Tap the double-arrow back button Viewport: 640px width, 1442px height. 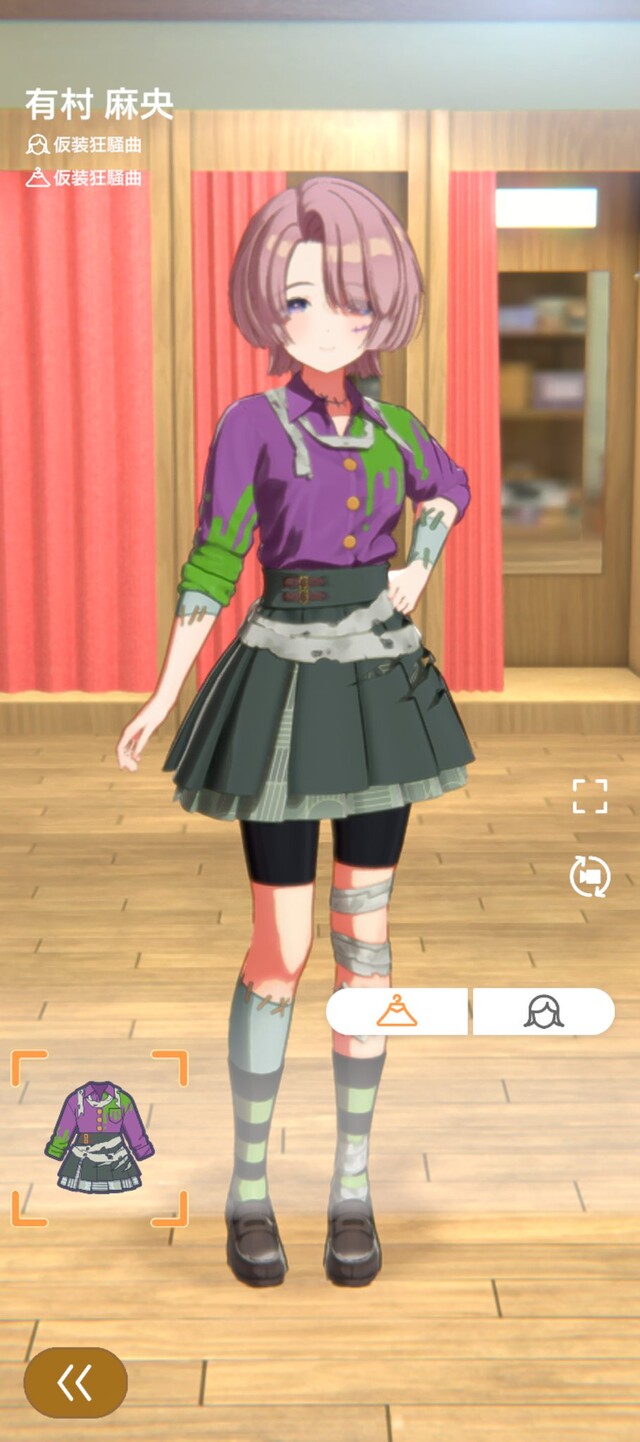[x=76, y=1383]
